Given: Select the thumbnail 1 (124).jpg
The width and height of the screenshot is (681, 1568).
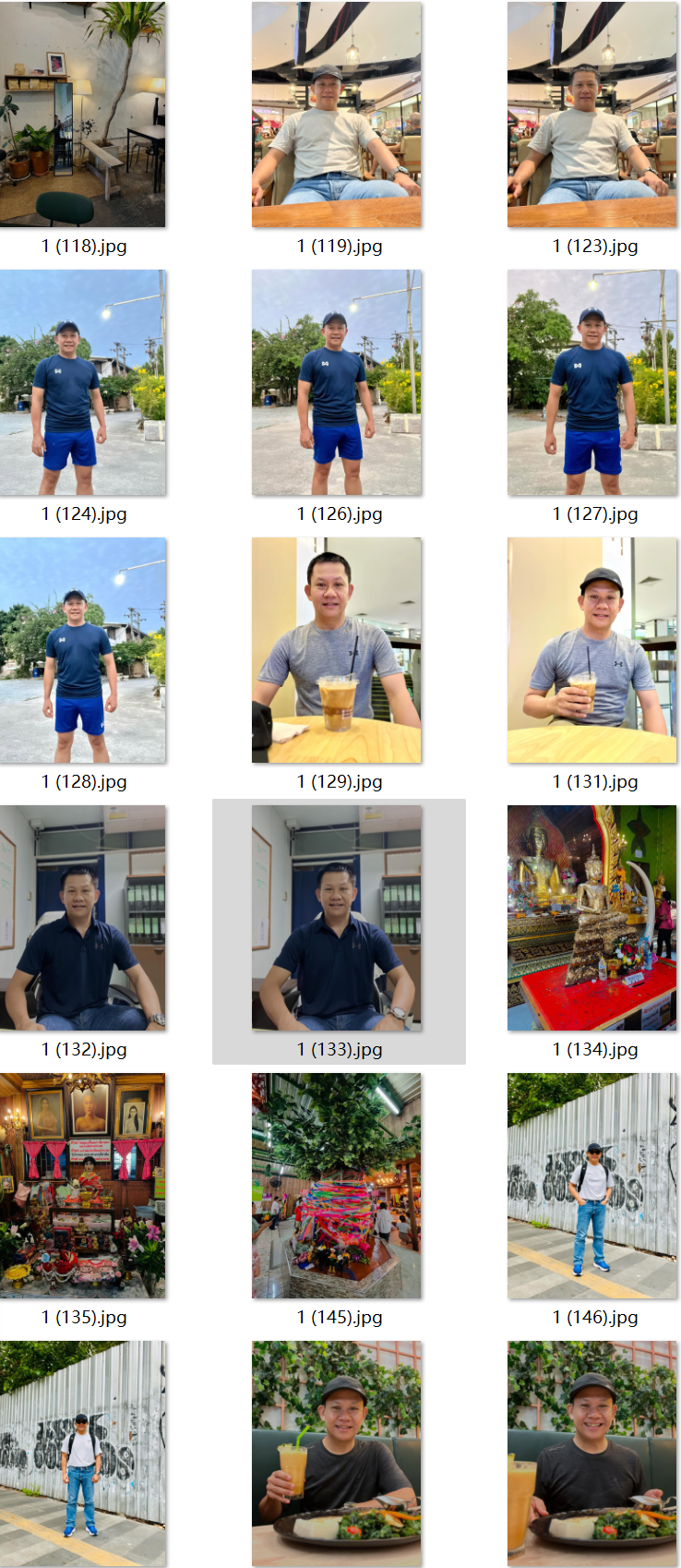Looking at the screenshot, I should (x=83, y=382).
